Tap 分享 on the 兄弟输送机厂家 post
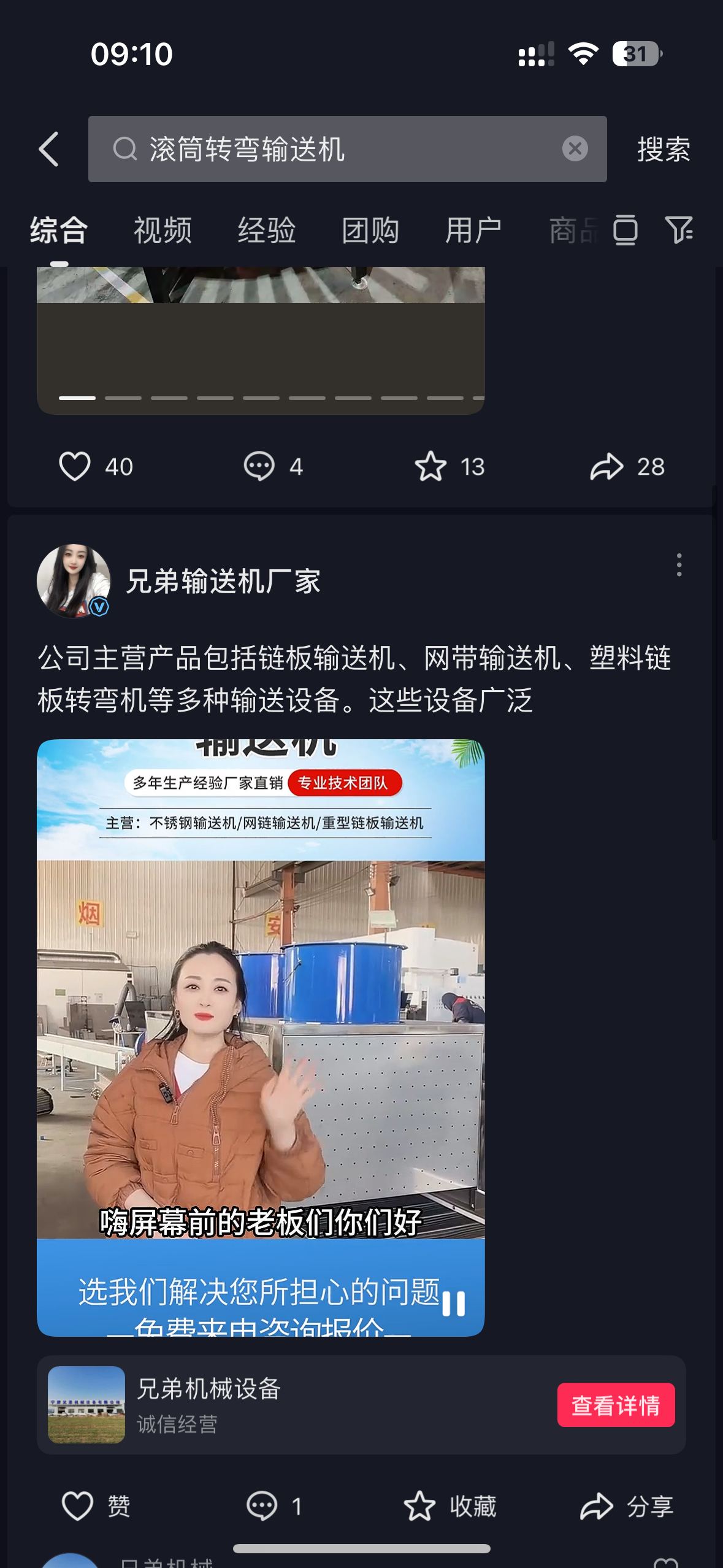Screen dimensions: 723x1568 click(x=627, y=1506)
